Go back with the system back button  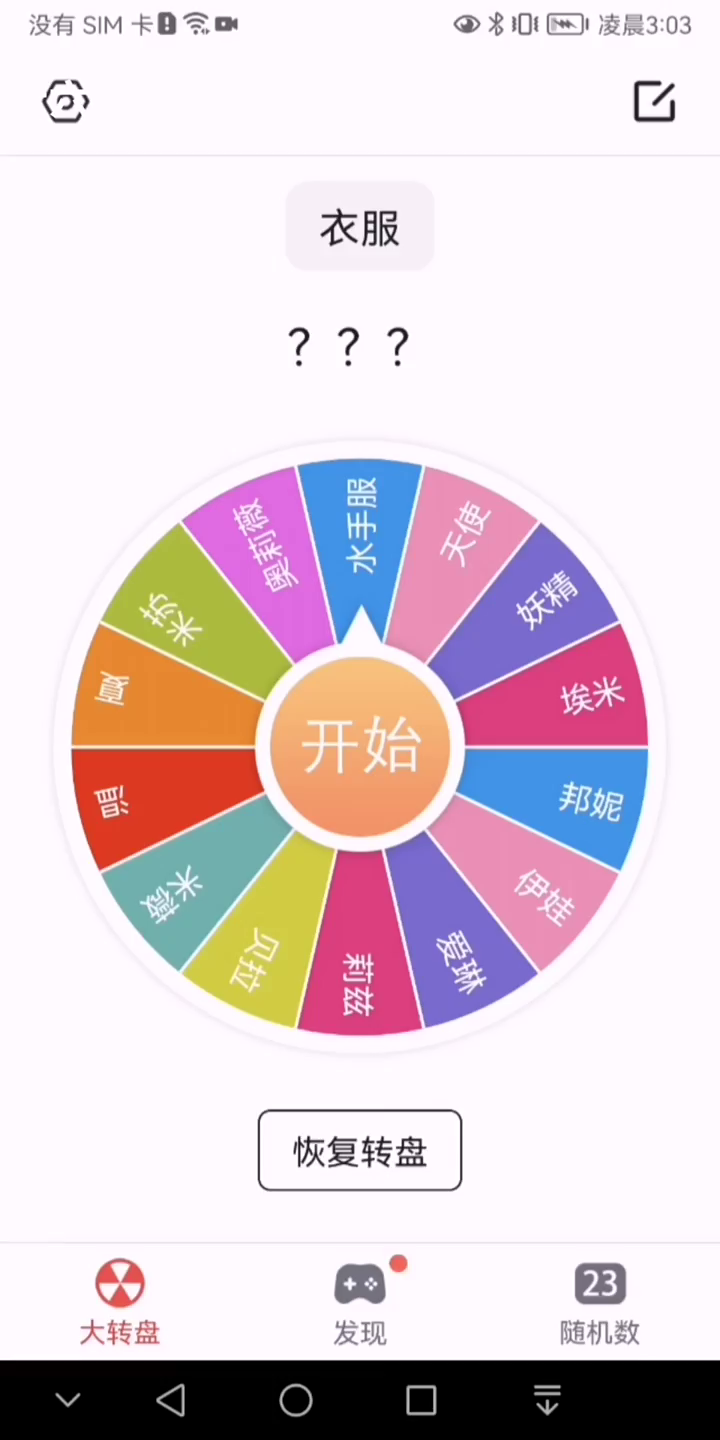tap(172, 1400)
